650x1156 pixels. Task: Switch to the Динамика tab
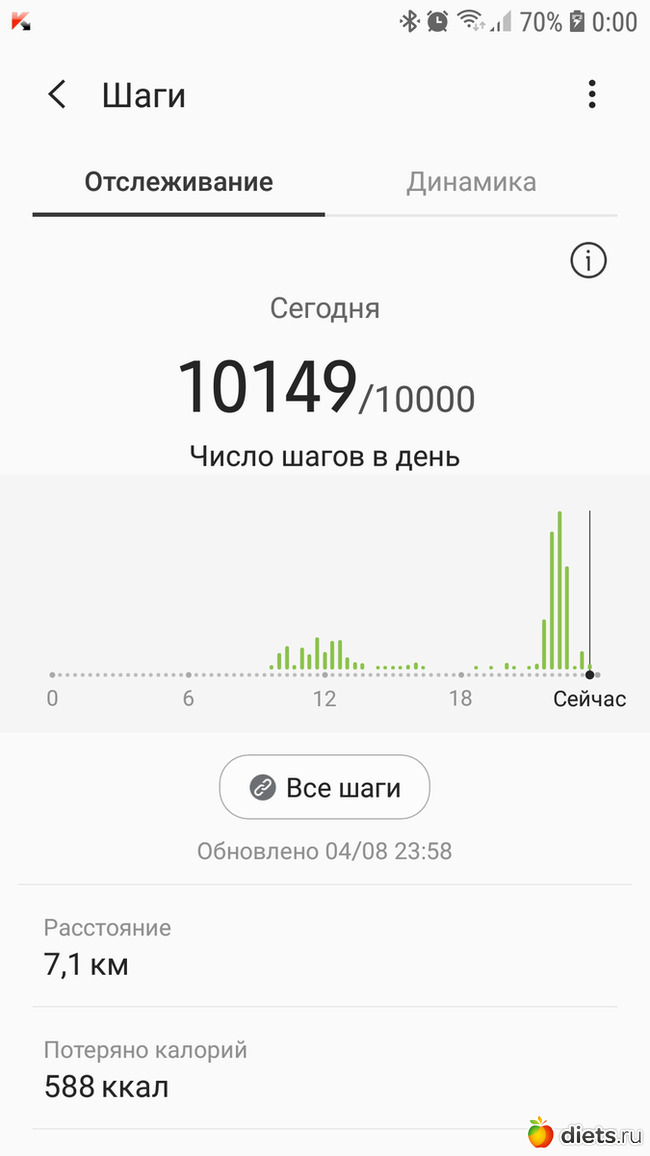471,183
